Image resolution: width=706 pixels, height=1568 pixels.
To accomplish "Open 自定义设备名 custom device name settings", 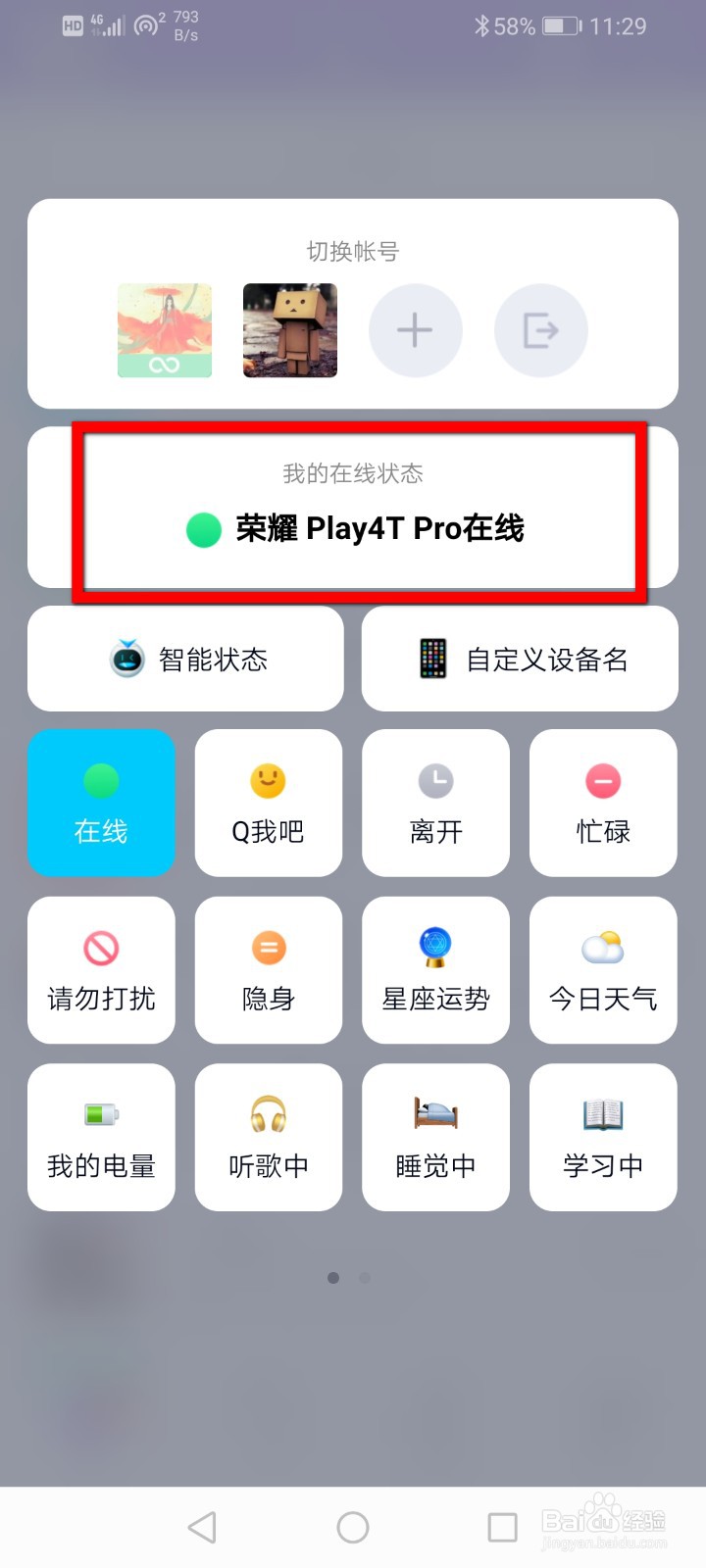I will (x=520, y=659).
